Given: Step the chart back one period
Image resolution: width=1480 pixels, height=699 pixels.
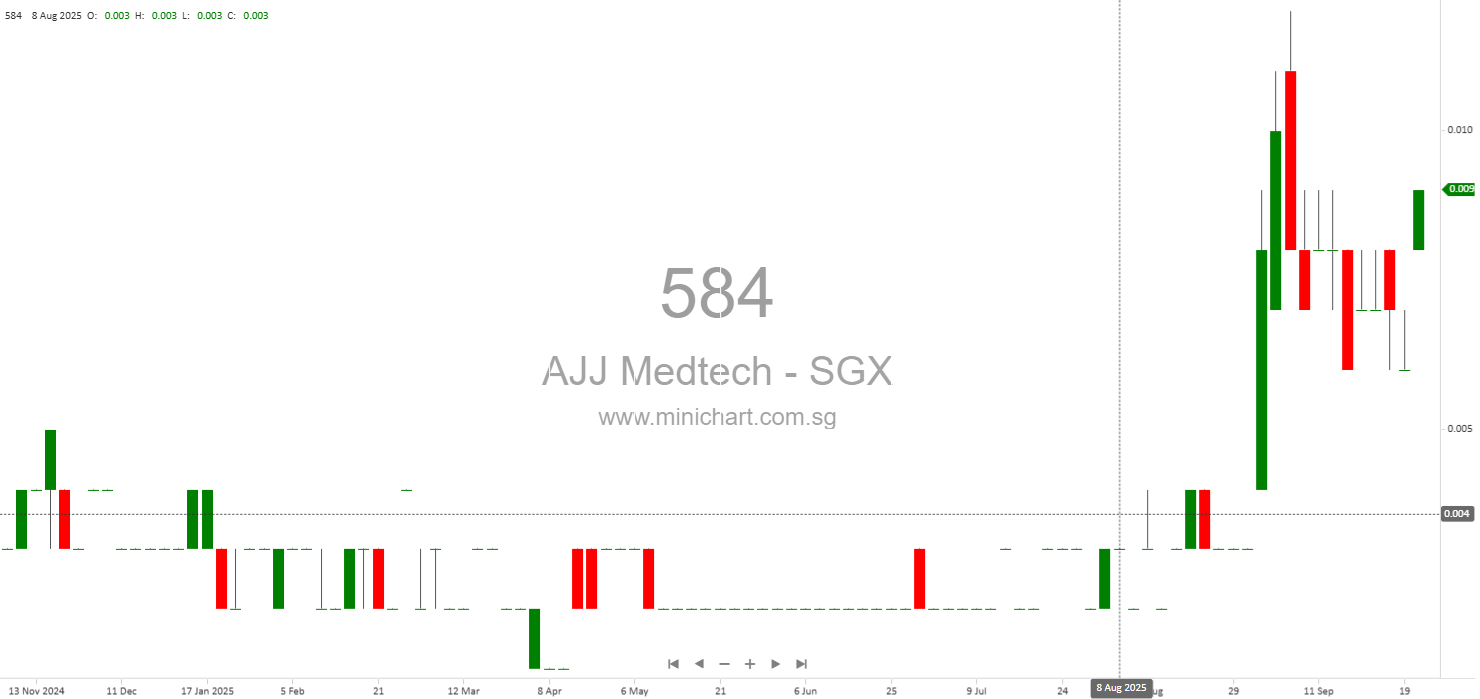Looking at the screenshot, I should click(x=699, y=664).
